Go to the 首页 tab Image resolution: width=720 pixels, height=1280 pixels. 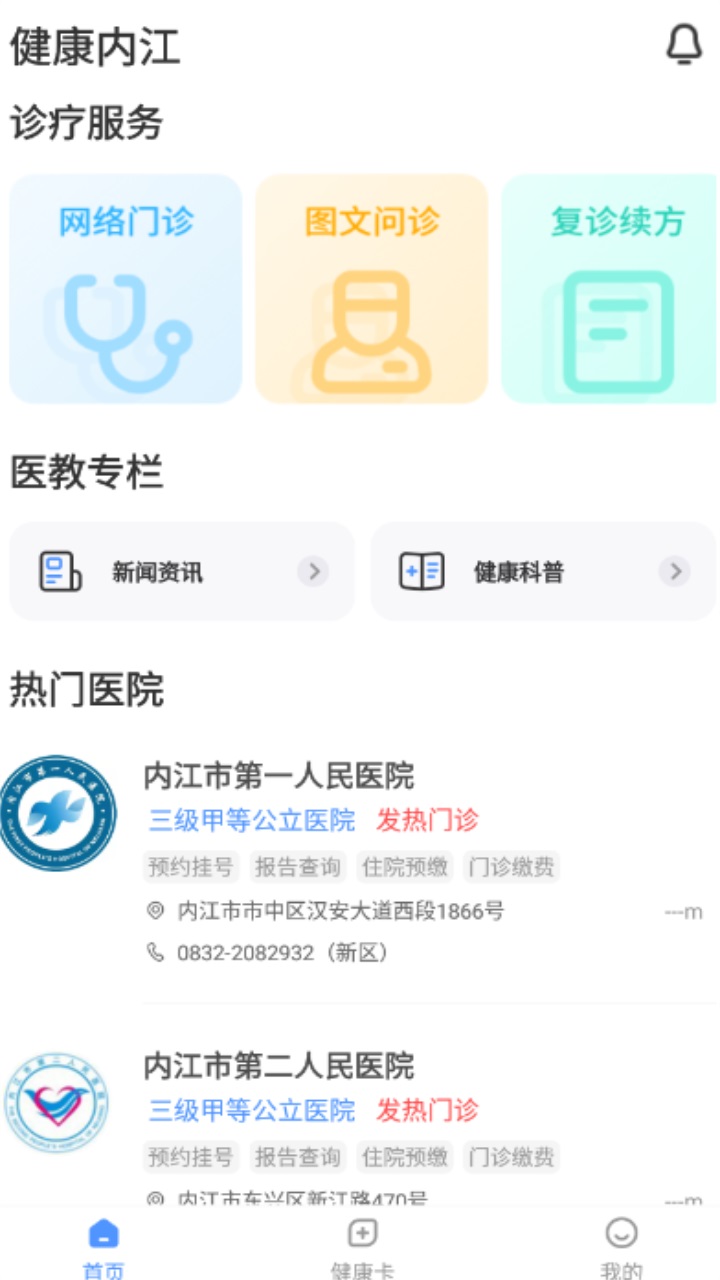[103, 1245]
